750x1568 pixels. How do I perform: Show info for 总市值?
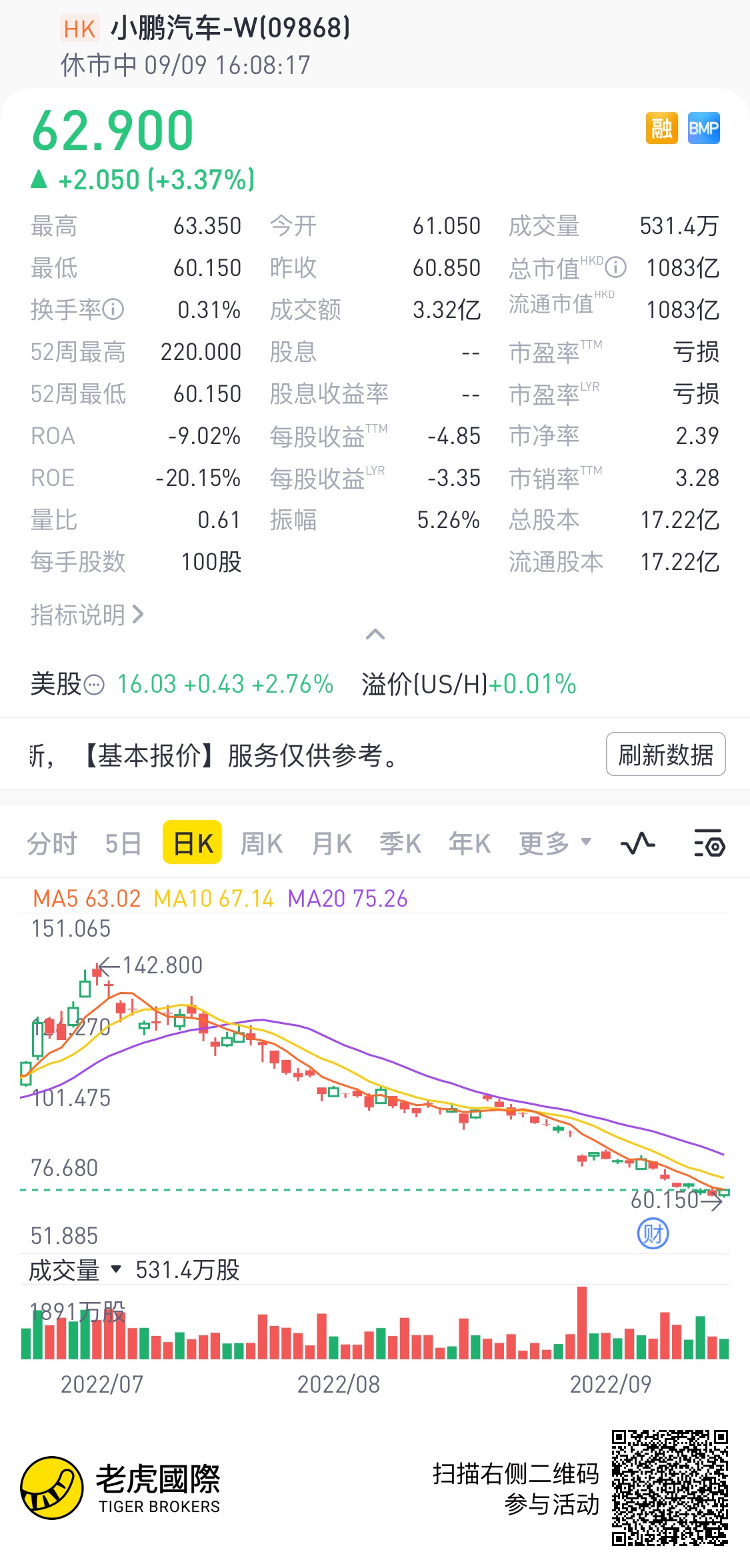616,267
